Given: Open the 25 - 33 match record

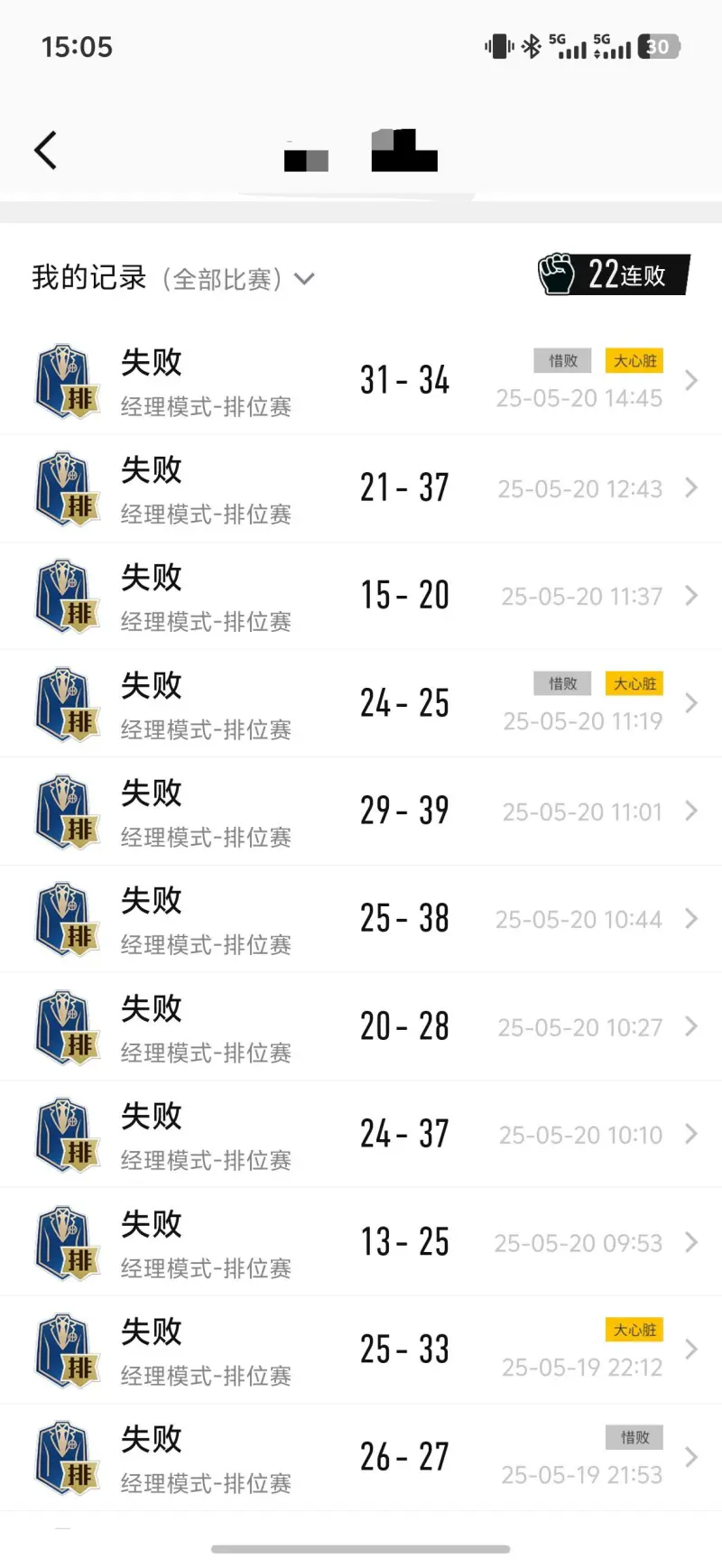Looking at the screenshot, I should point(361,1350).
